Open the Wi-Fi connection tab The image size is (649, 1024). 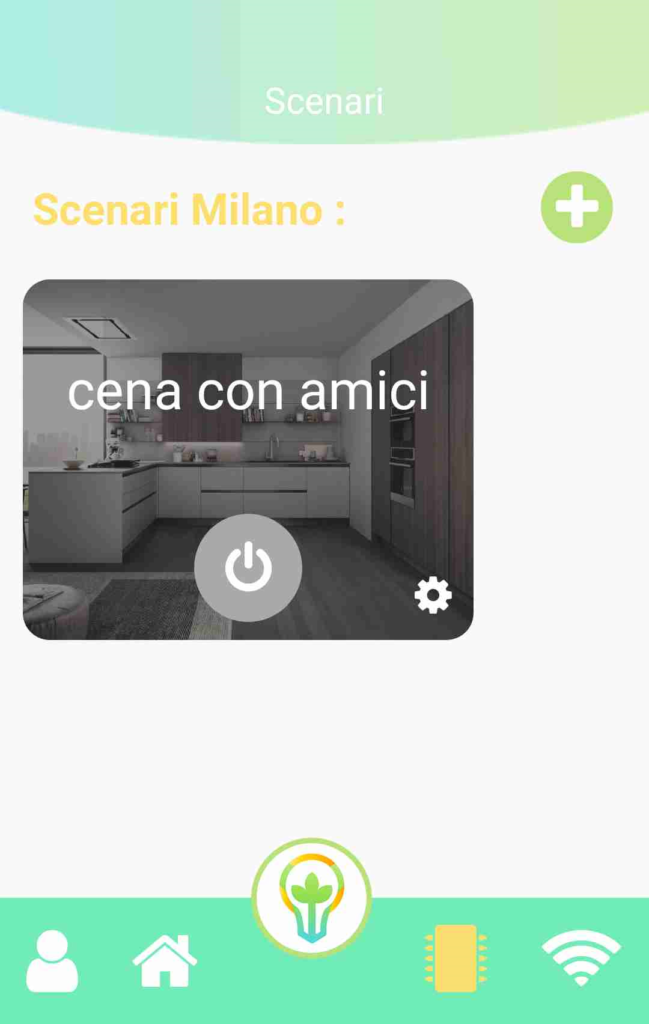click(x=581, y=958)
